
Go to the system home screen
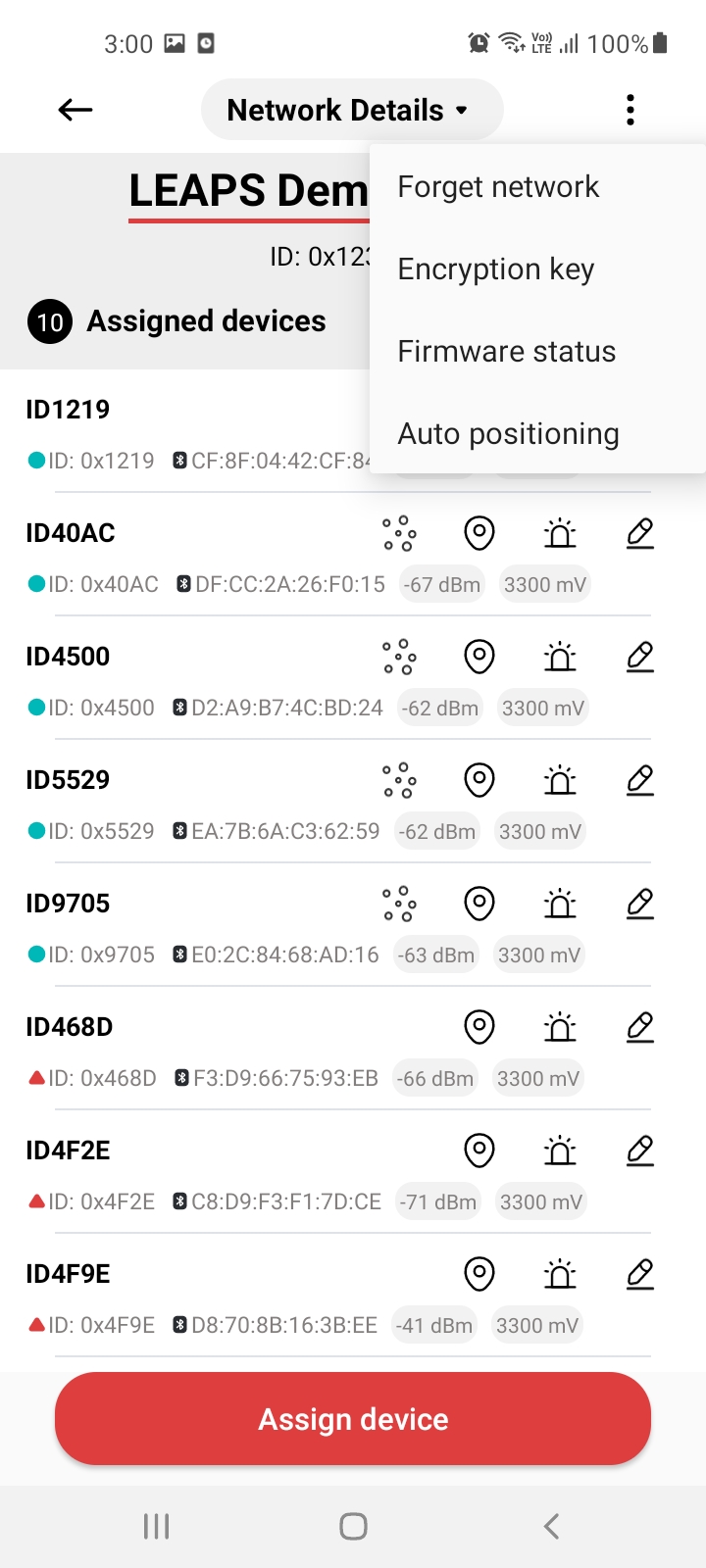point(353,1526)
